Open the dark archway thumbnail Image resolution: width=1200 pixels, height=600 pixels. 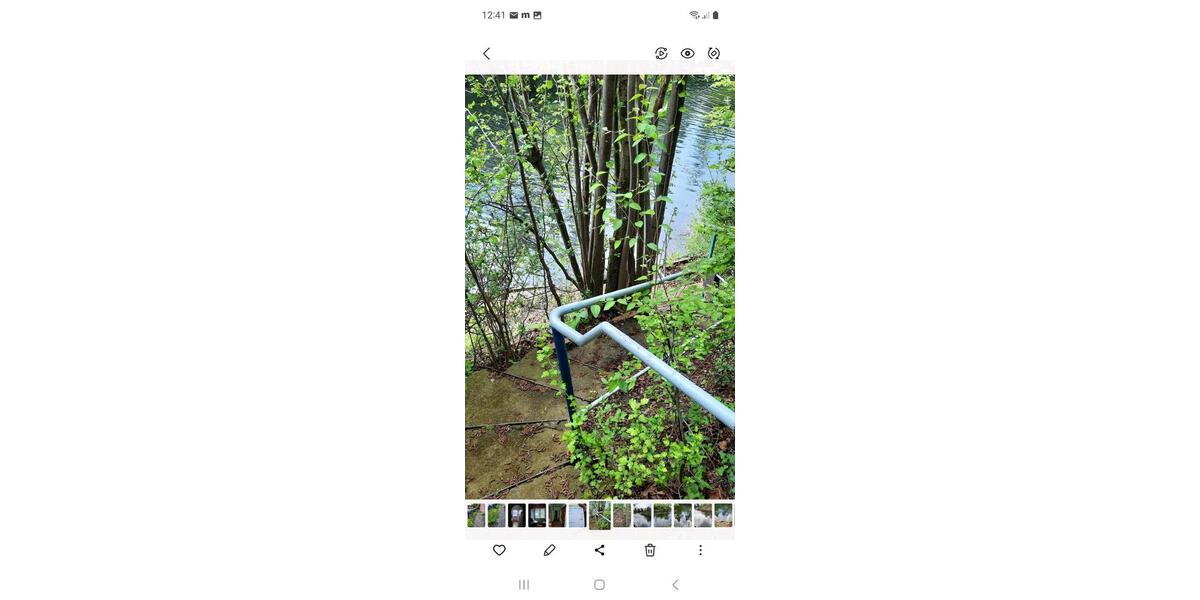point(517,515)
